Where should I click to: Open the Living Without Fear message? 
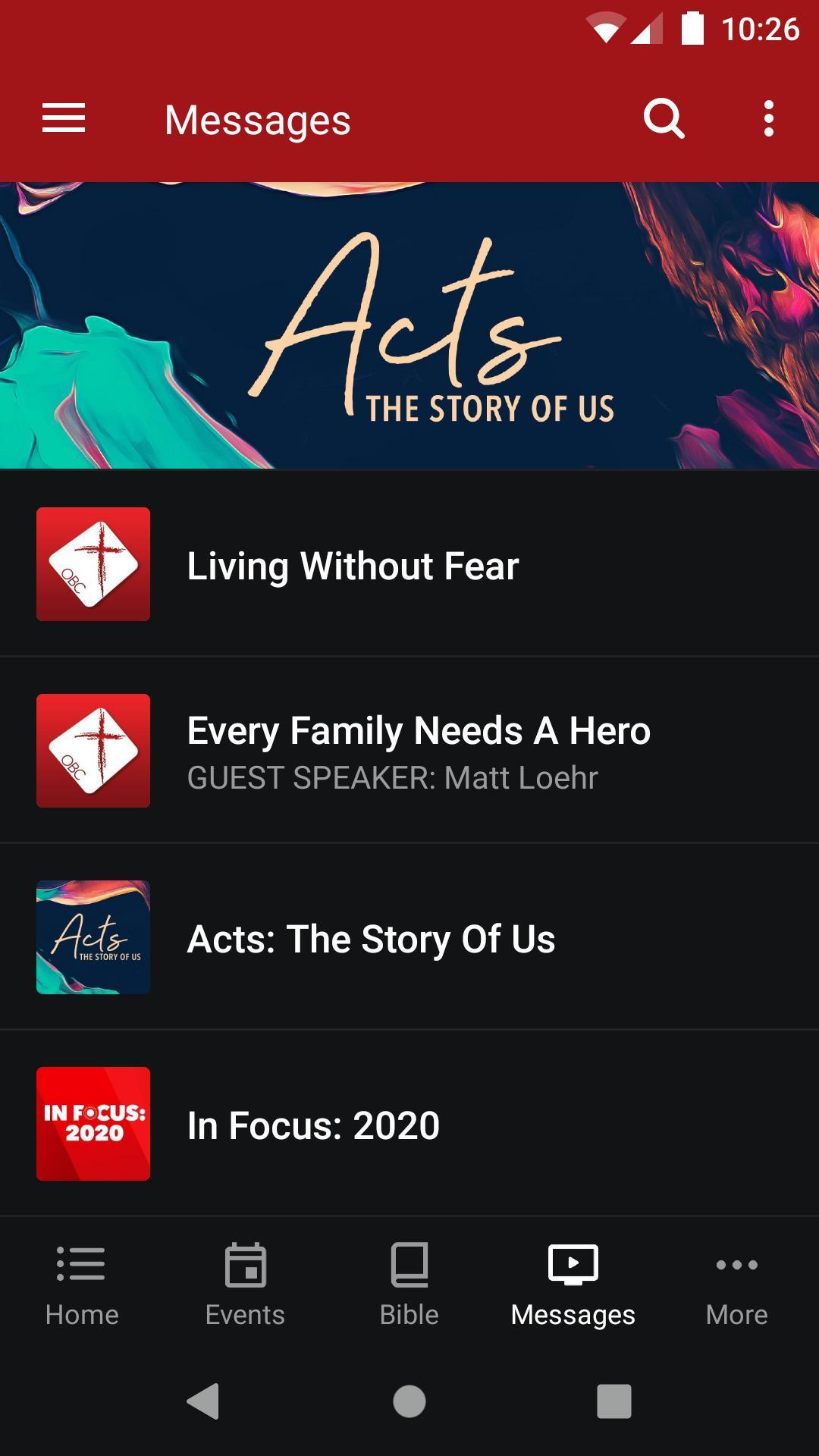point(409,564)
